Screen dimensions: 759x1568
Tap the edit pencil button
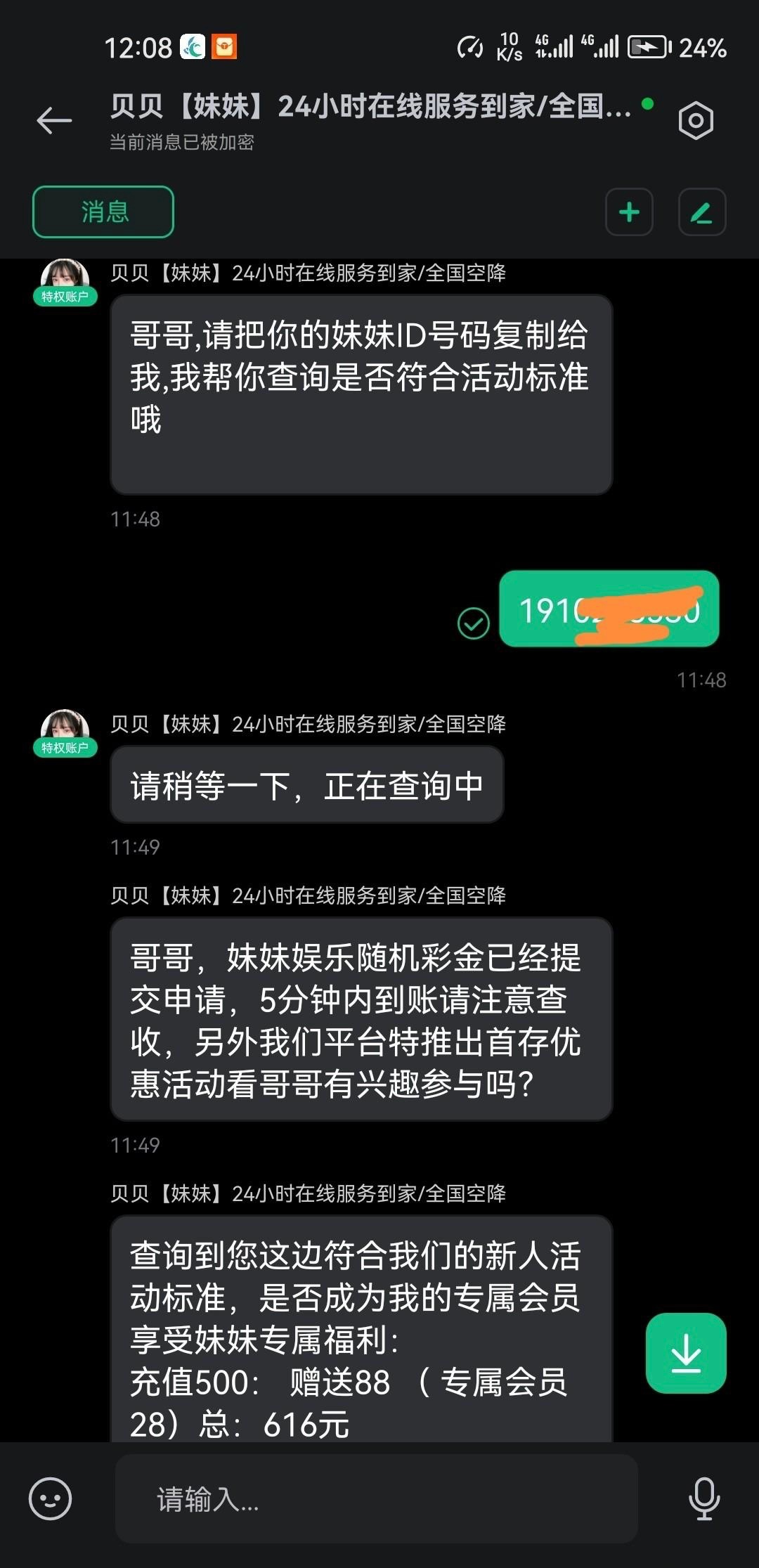[701, 212]
